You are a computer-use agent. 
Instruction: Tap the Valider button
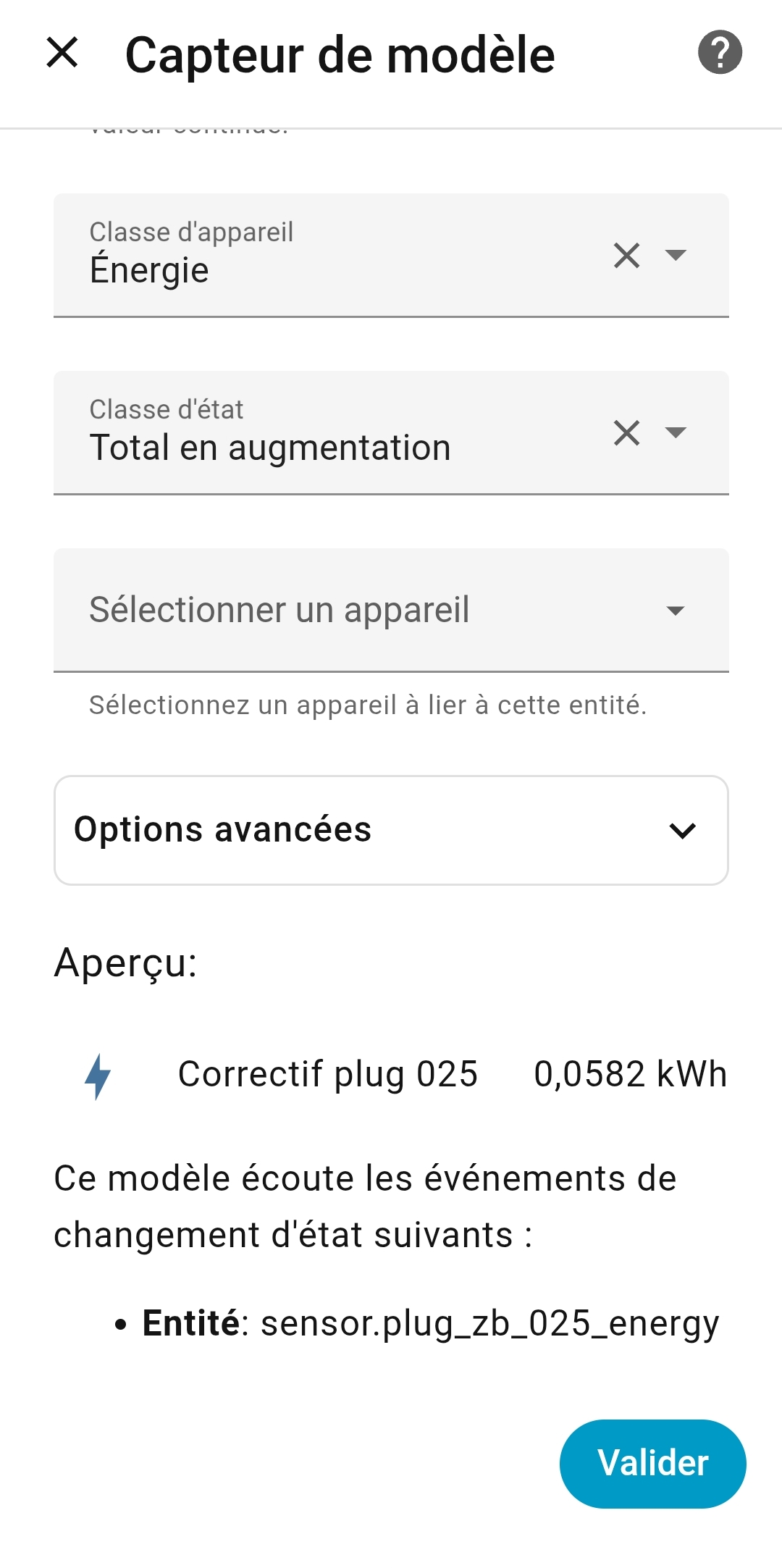click(652, 1463)
